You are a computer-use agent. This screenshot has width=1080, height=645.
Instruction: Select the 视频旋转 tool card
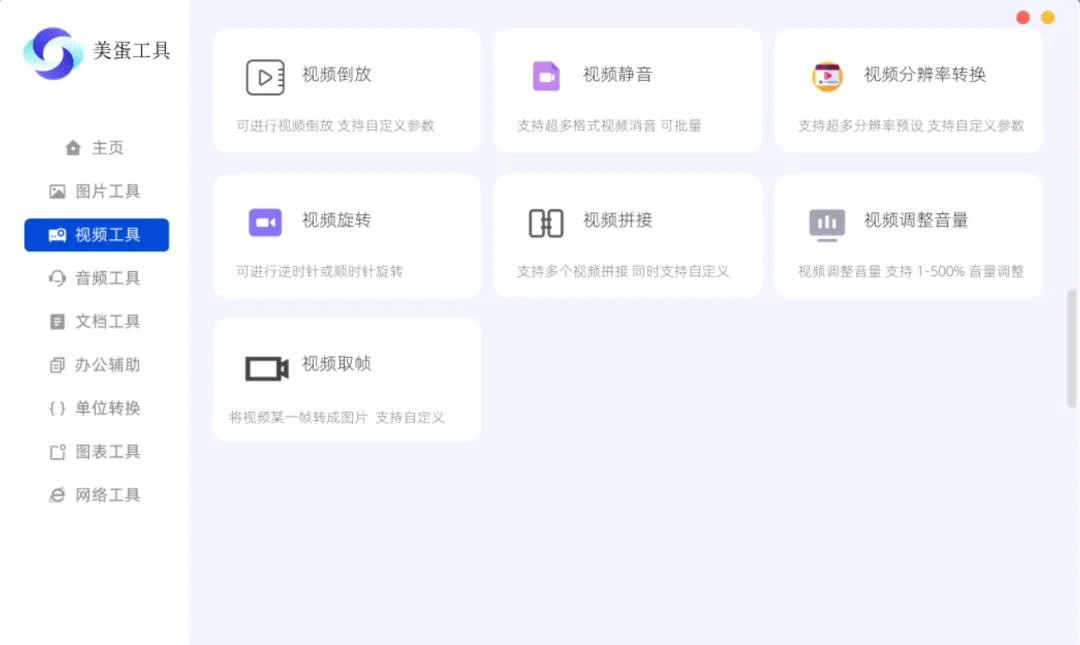tap(346, 236)
